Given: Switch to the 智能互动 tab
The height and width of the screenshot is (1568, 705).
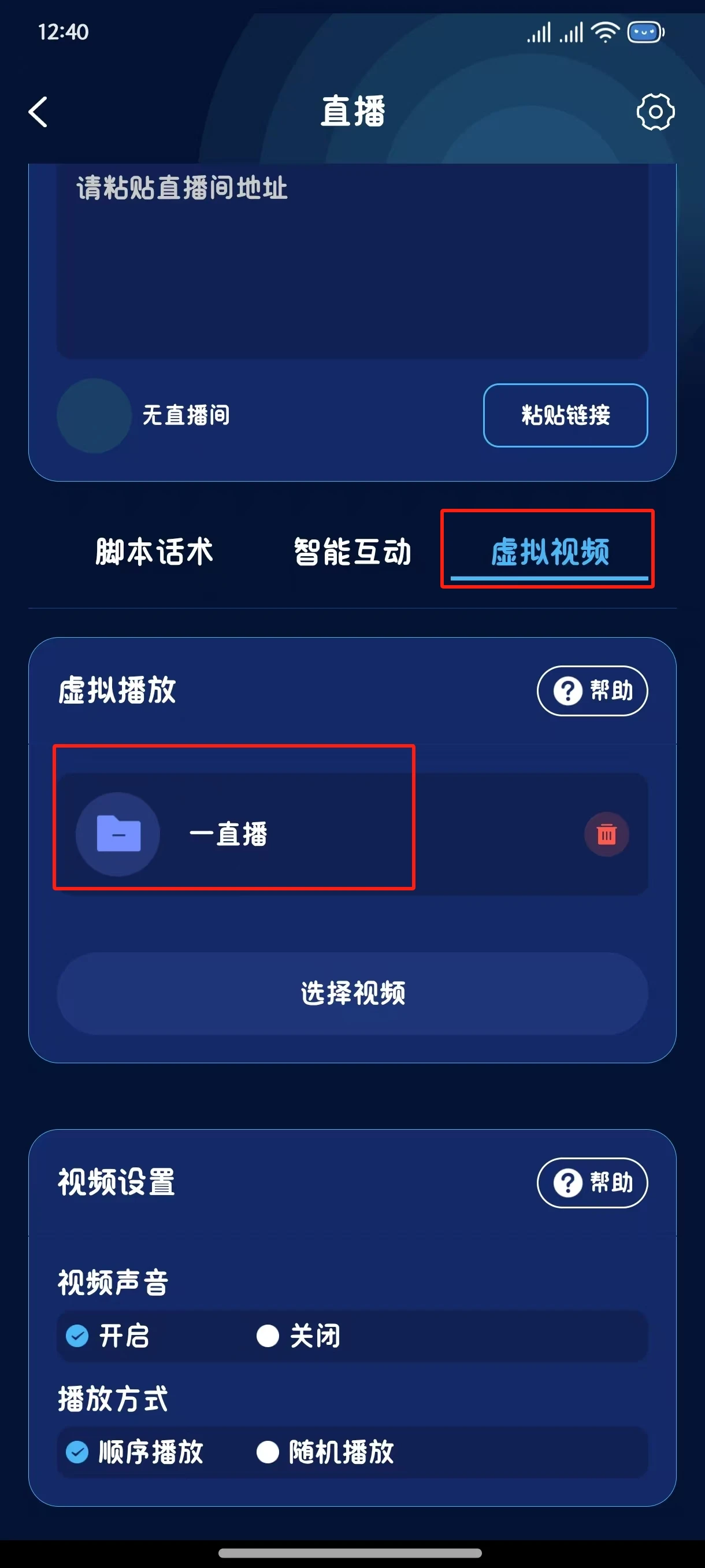Looking at the screenshot, I should [352, 552].
